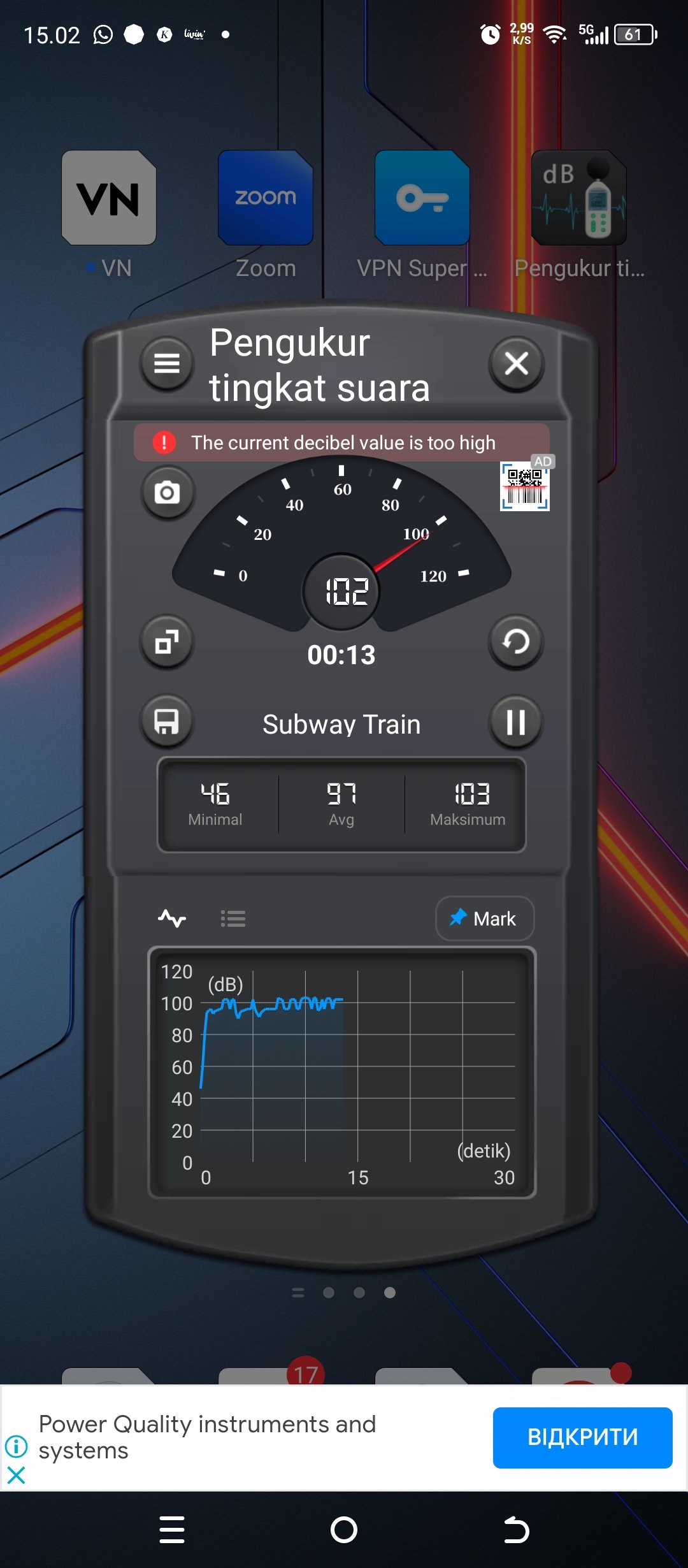Screen dimensions: 688x1568
Task: Launch the Zoom app
Action: coord(266,198)
